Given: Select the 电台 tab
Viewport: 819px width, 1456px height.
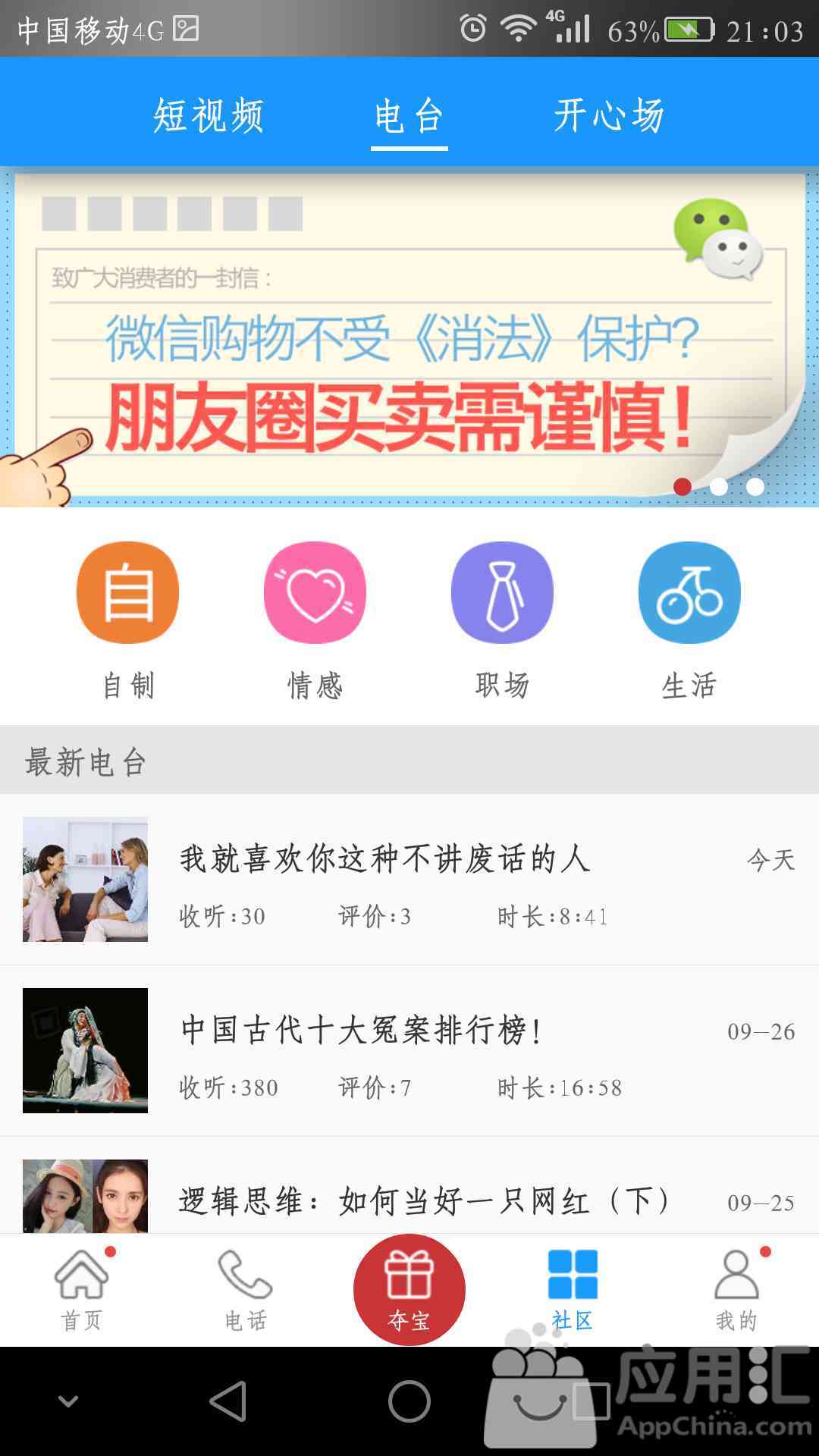Looking at the screenshot, I should click(409, 116).
